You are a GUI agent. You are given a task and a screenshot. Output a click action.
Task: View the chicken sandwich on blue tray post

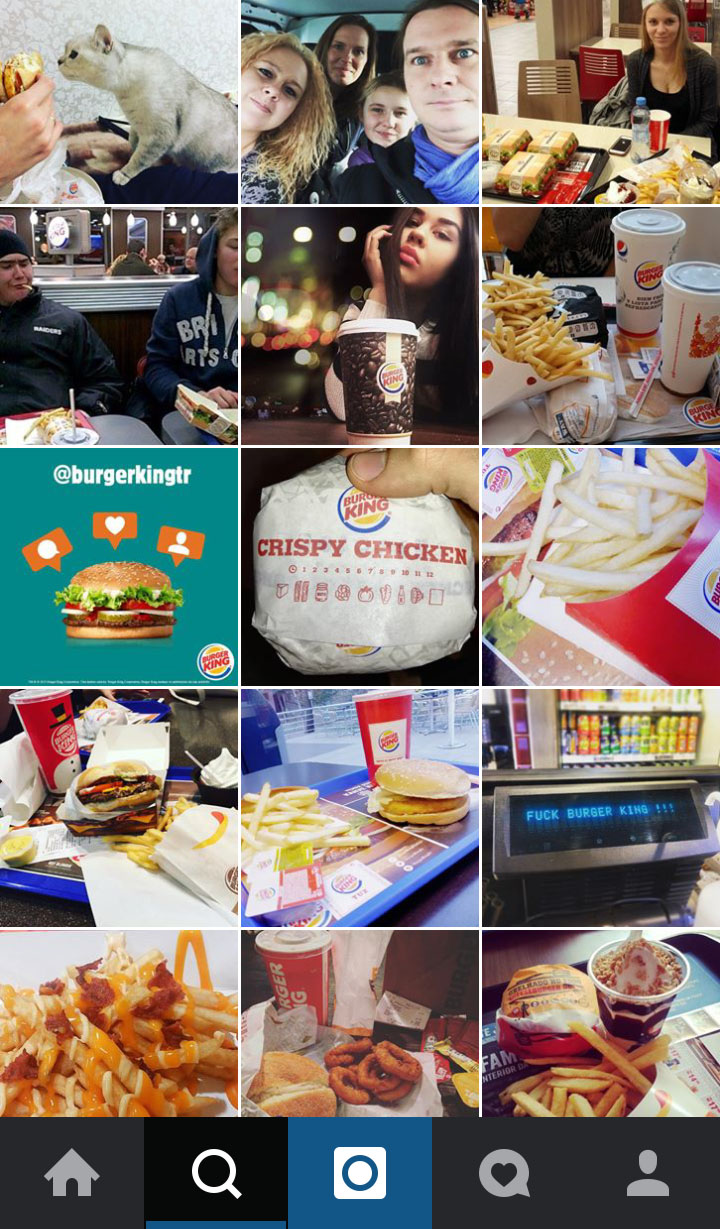360,808
